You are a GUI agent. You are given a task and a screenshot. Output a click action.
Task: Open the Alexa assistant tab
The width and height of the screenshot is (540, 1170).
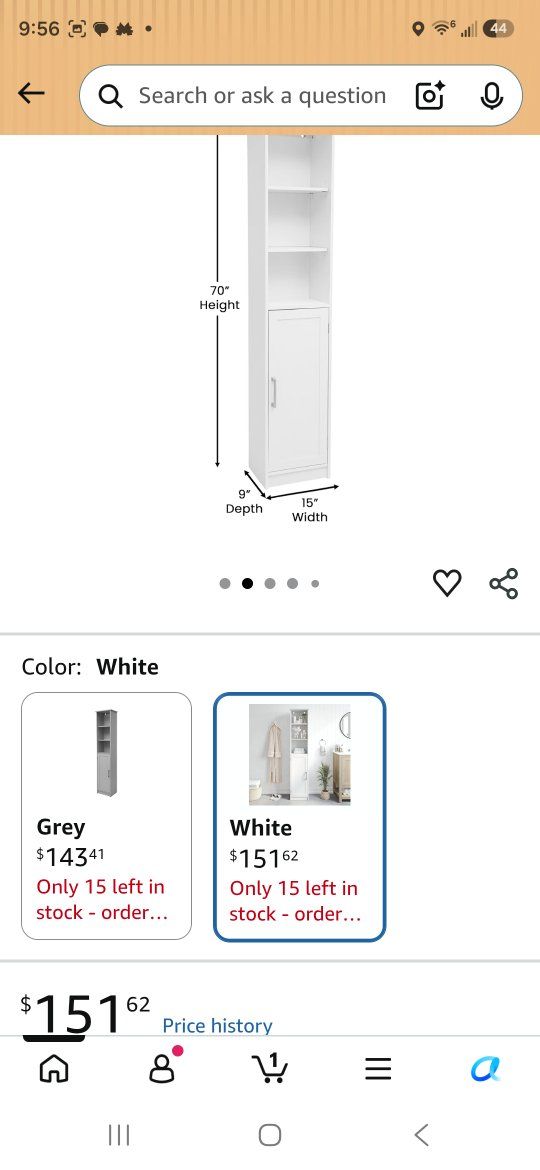click(x=486, y=1069)
